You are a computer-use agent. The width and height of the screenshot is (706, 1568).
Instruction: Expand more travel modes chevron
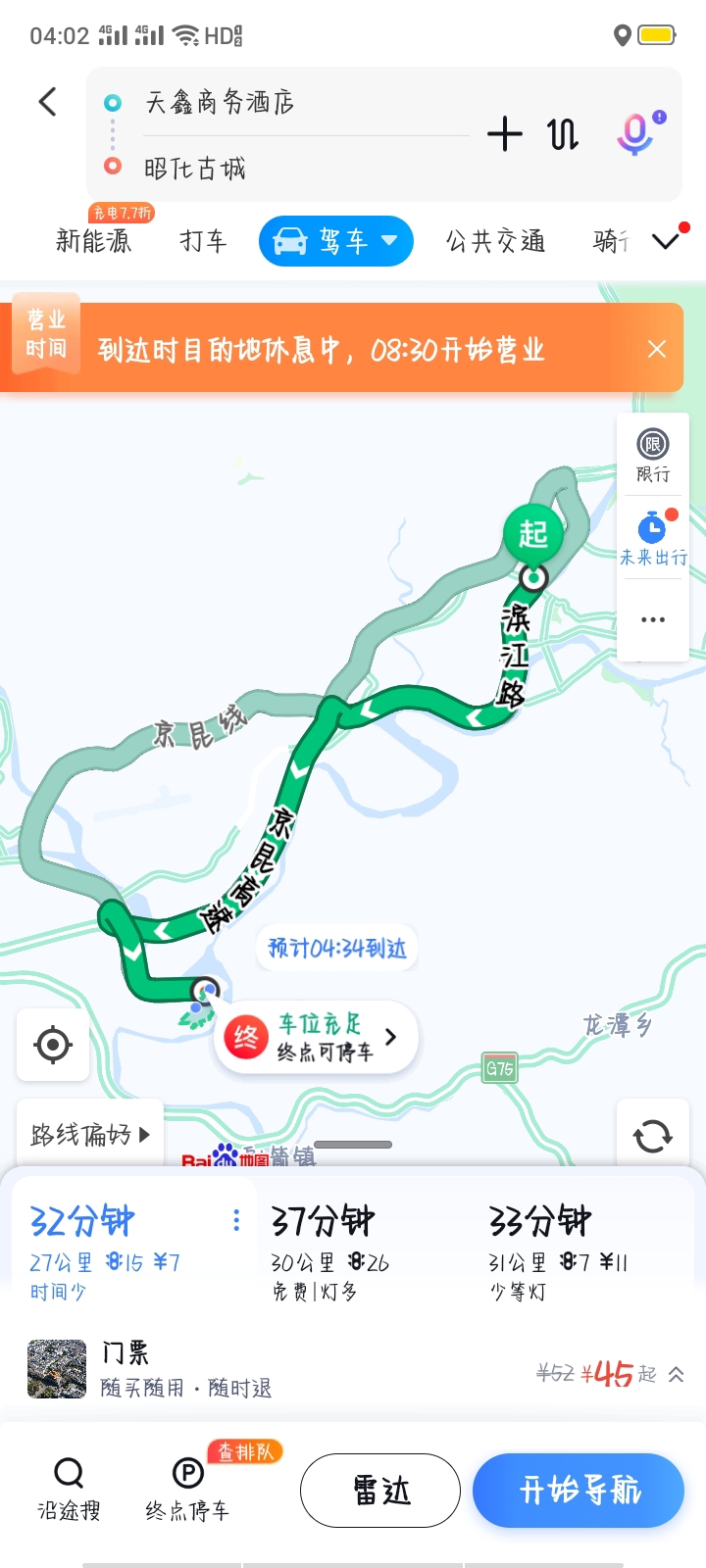666,241
